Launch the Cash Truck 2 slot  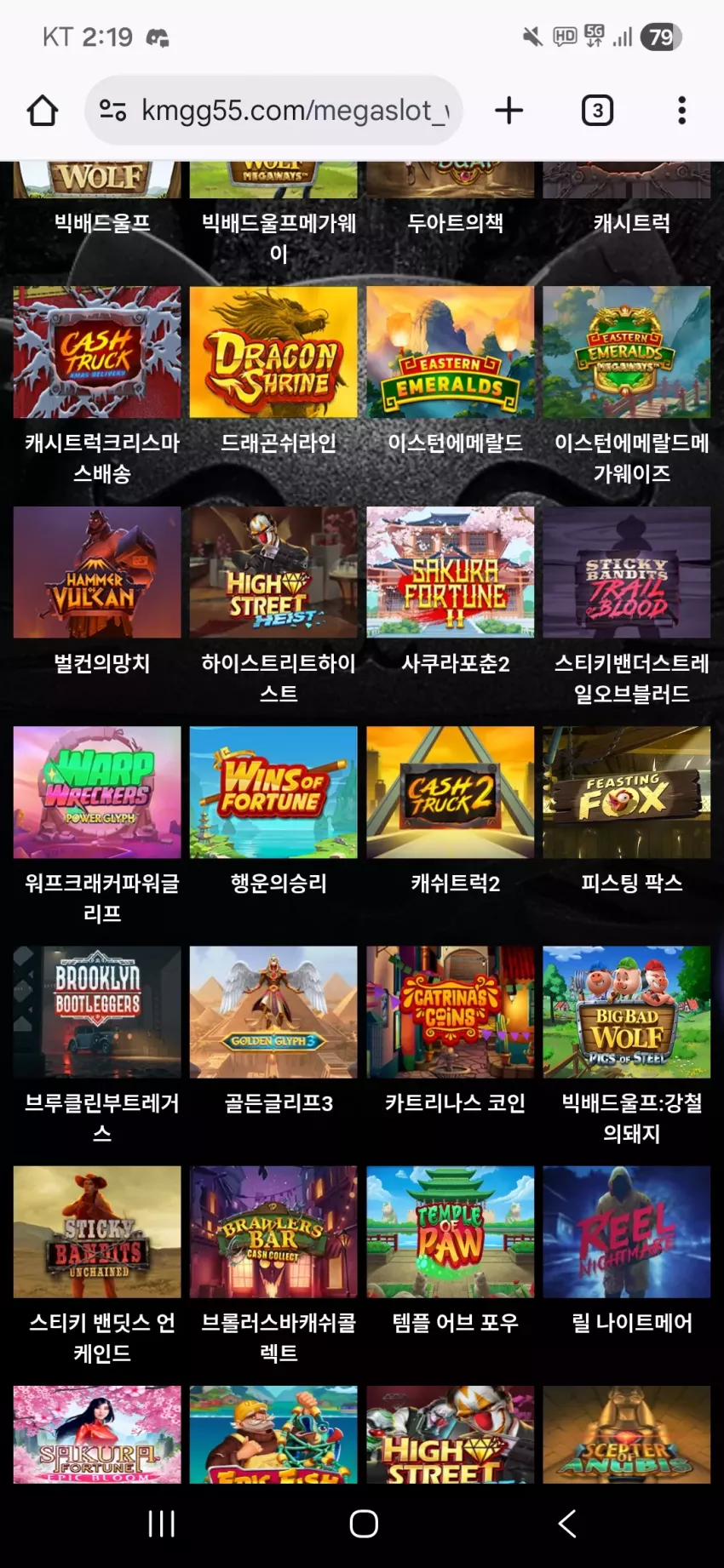[x=451, y=793]
